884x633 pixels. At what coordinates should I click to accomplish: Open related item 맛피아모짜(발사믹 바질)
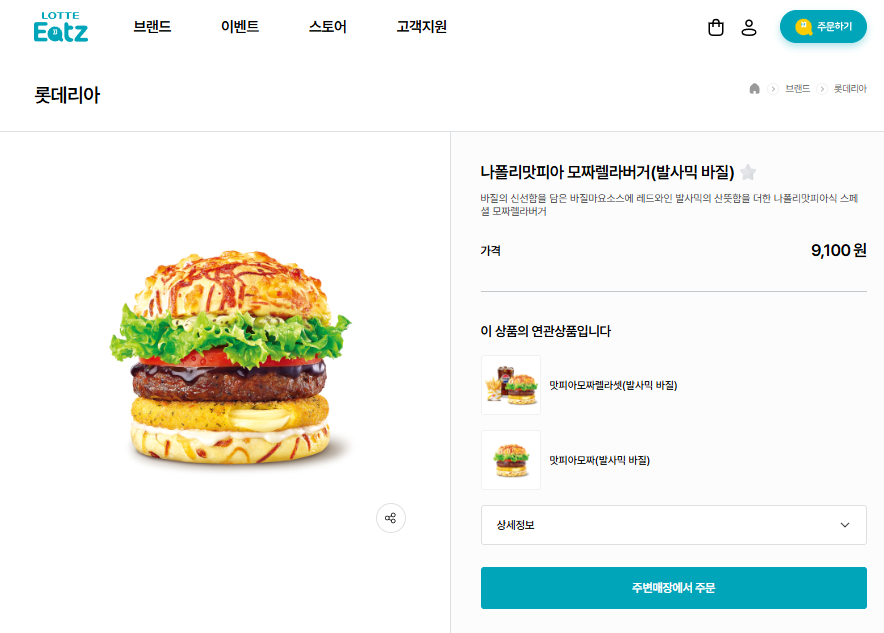coord(599,460)
